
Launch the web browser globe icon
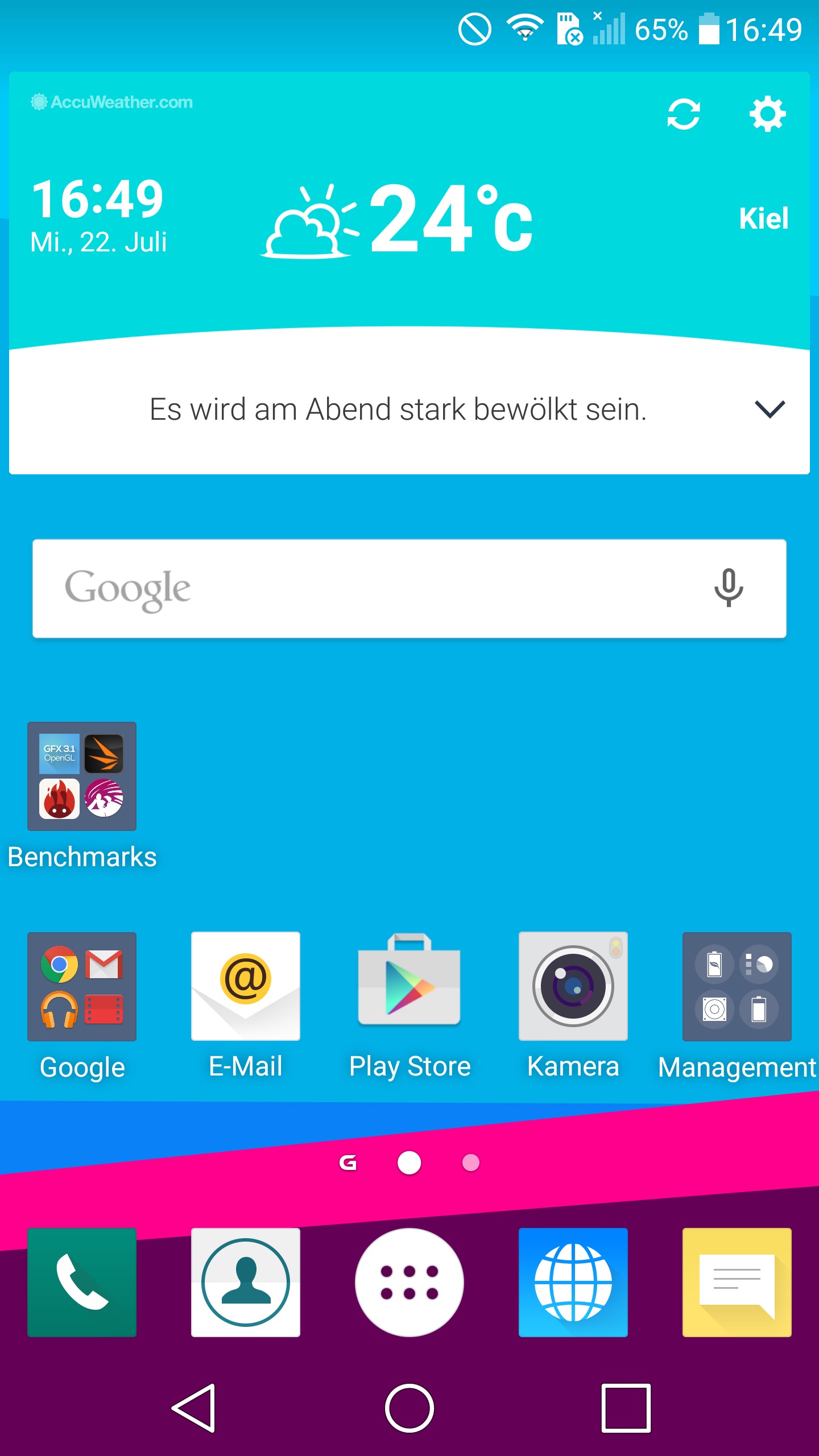[573, 1283]
